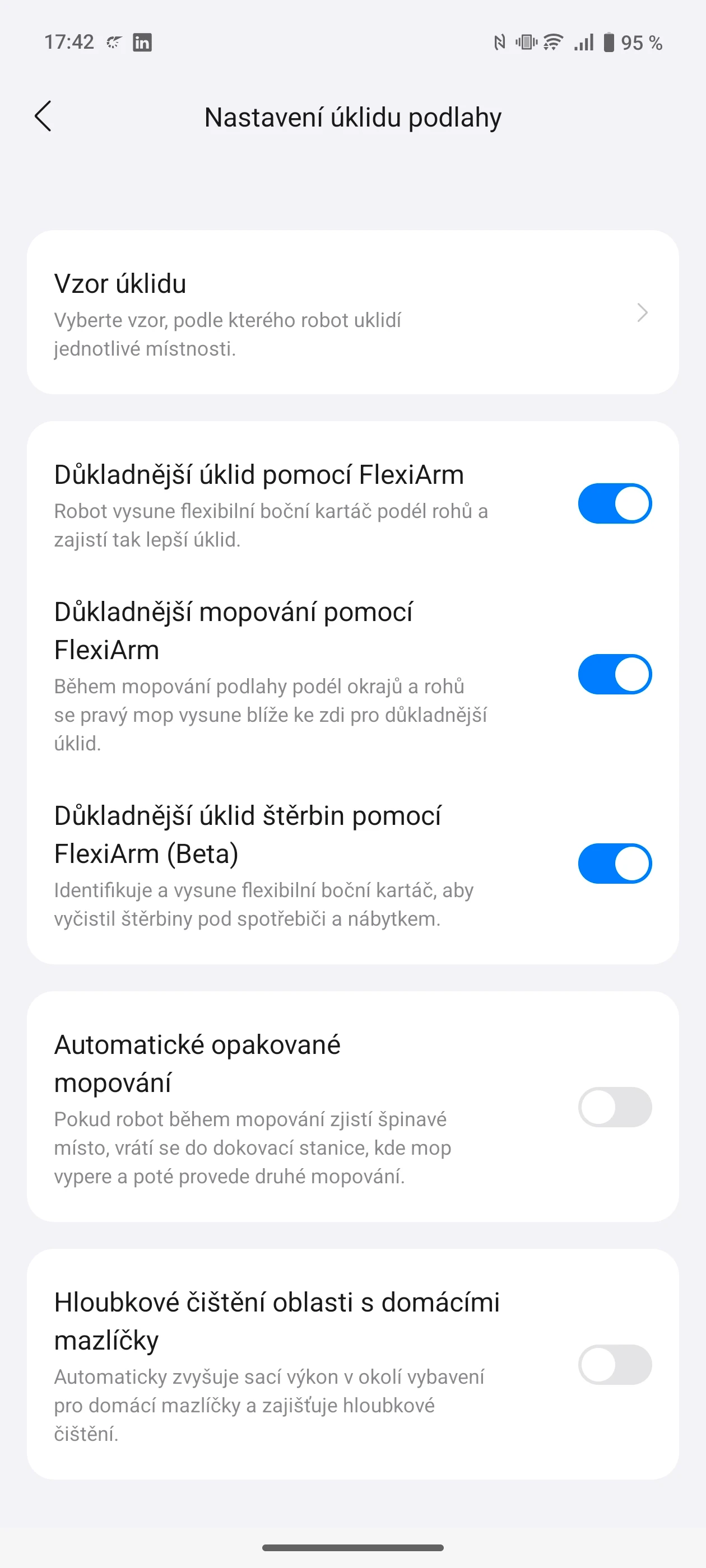Open the Vzor úklidu setting
Image resolution: width=706 pixels, height=1568 pixels.
coord(352,313)
